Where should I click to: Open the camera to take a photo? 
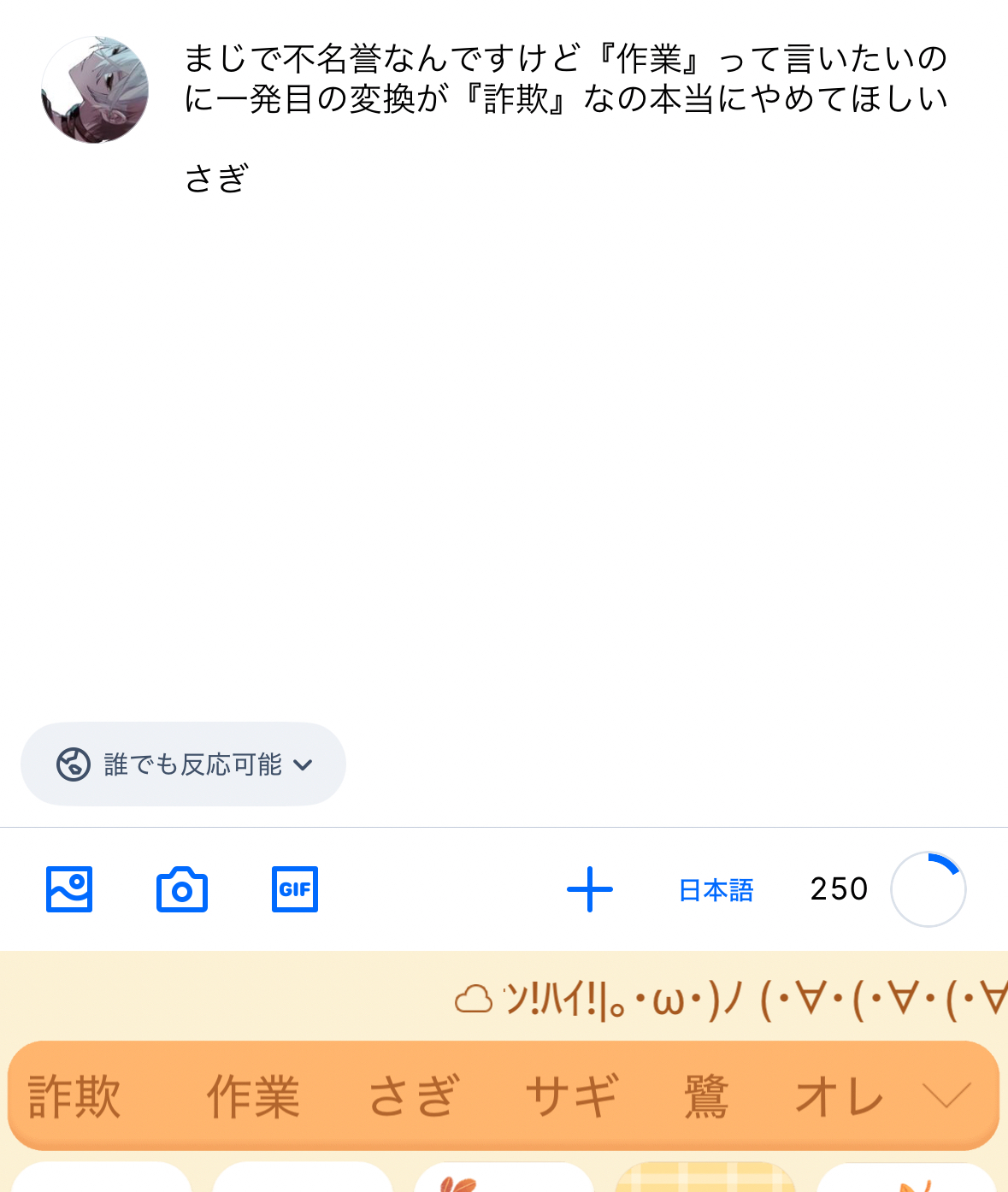tap(182, 889)
